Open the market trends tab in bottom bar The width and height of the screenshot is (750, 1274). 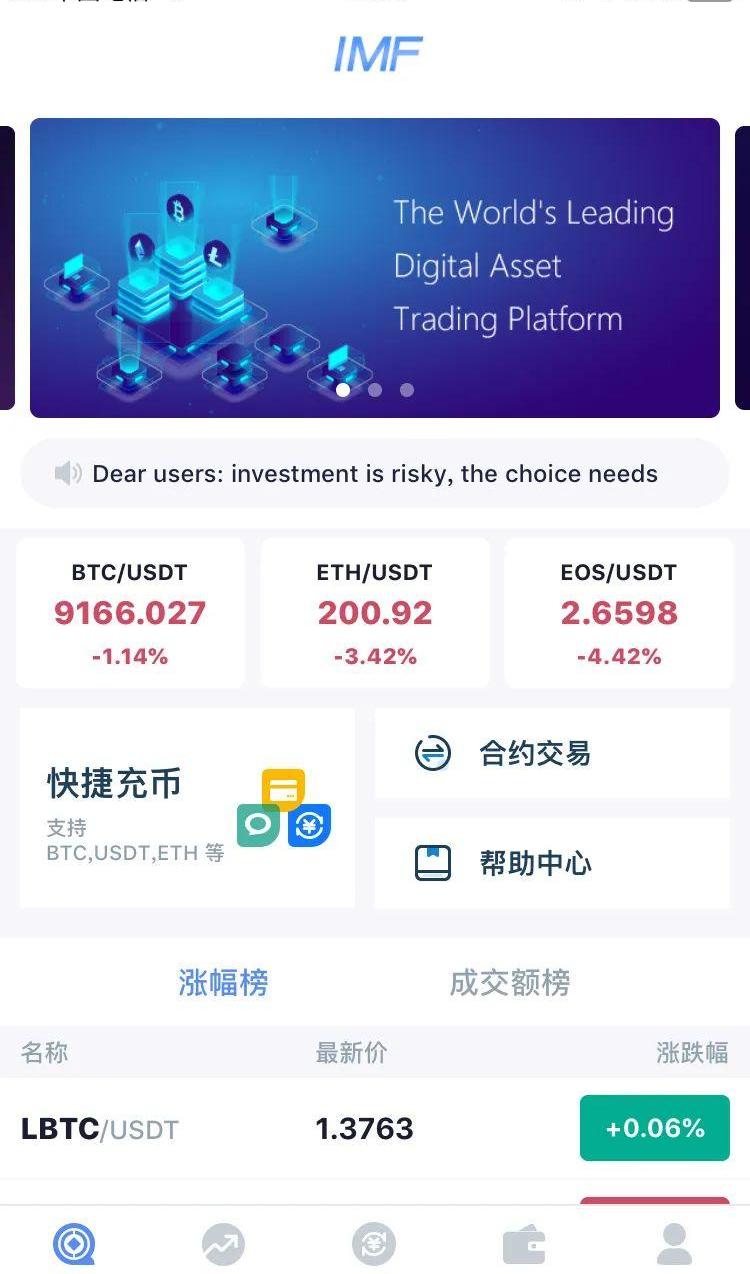point(223,1244)
